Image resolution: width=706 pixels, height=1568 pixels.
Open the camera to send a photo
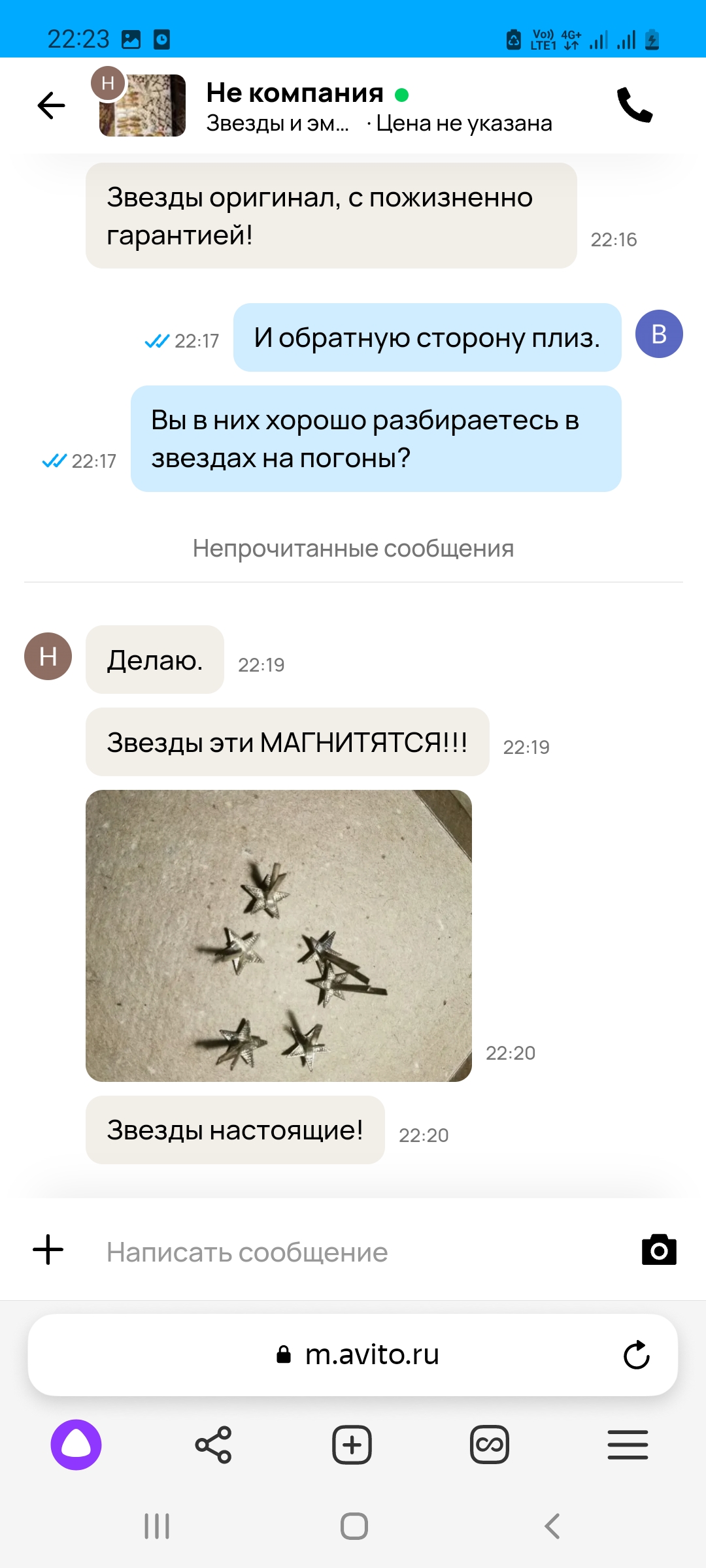pyautogui.click(x=659, y=1250)
